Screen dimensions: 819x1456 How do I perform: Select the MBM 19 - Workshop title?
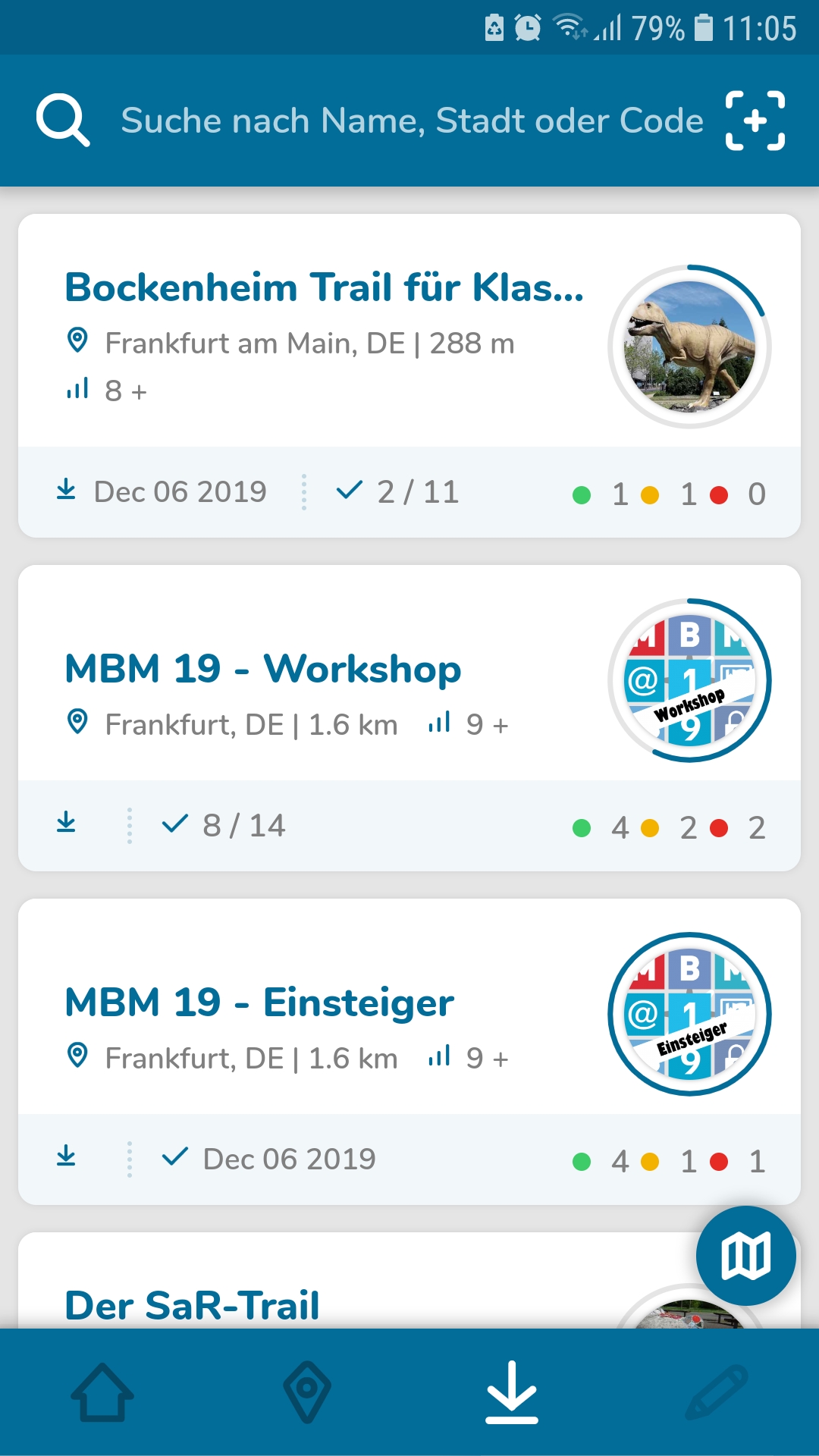click(262, 669)
